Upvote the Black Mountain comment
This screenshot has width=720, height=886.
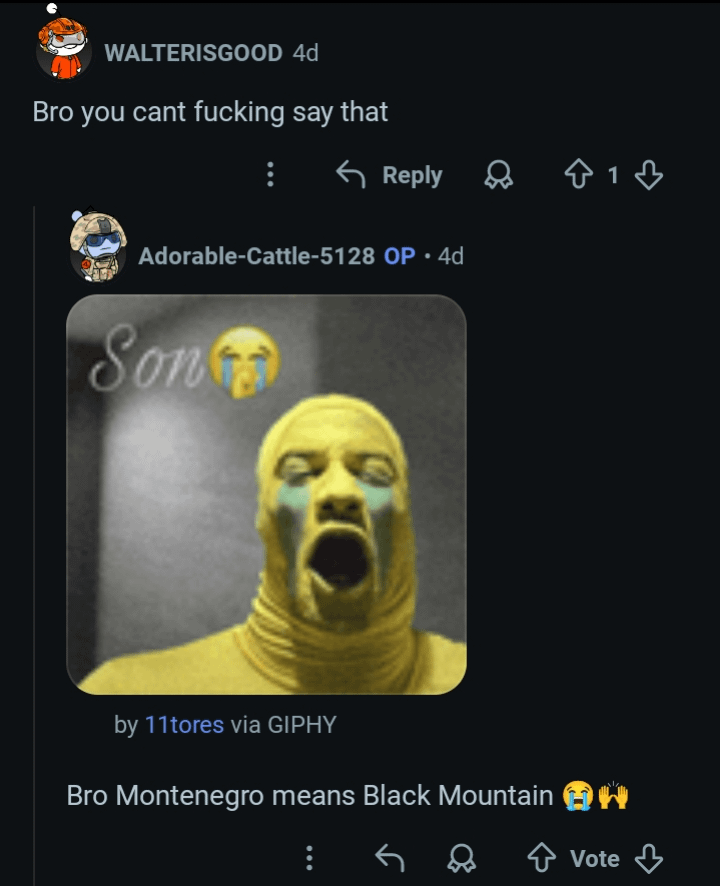(541, 858)
